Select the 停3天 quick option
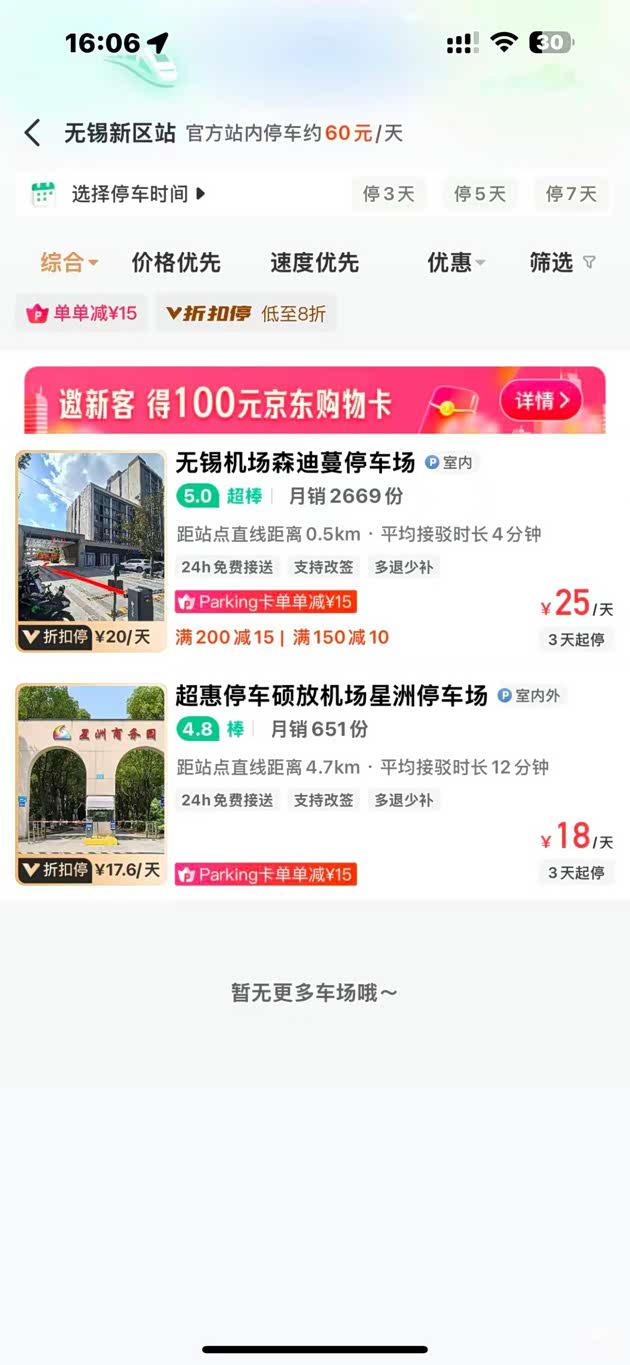 [388, 194]
